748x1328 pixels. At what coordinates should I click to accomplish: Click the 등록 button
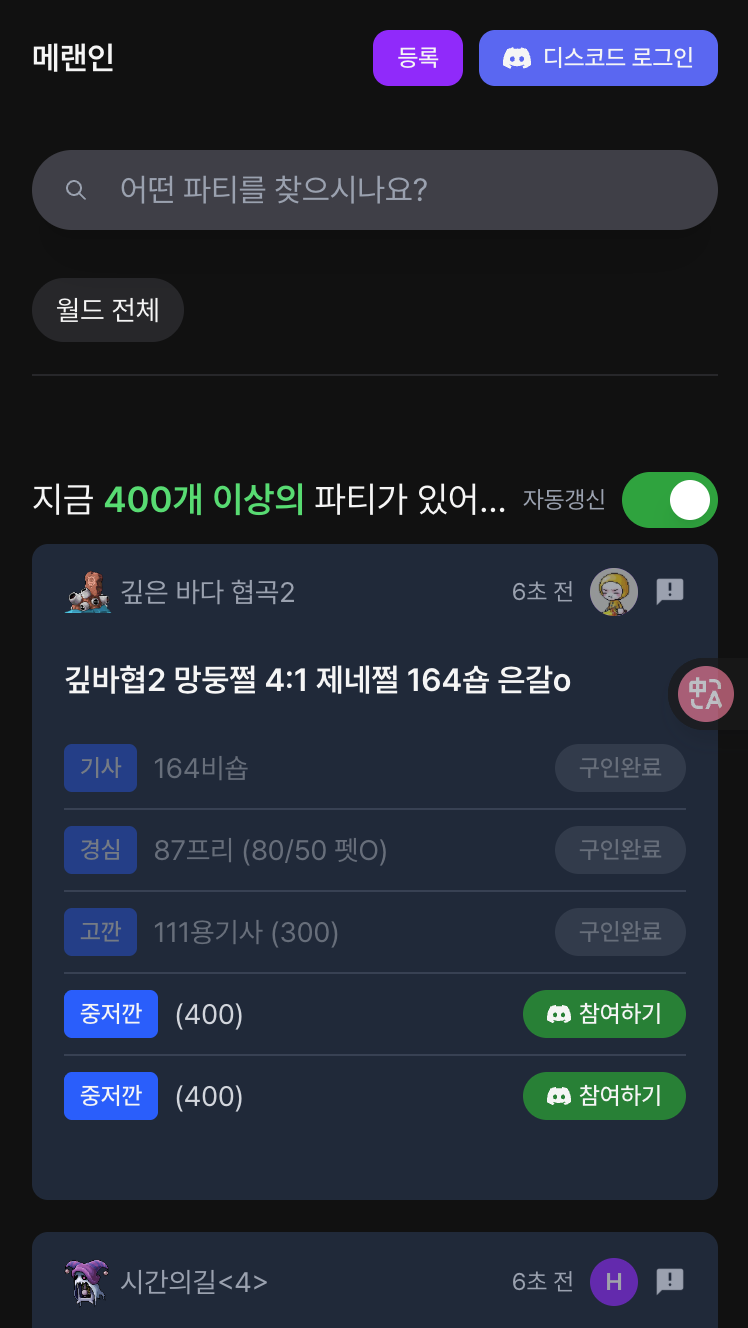pos(418,58)
